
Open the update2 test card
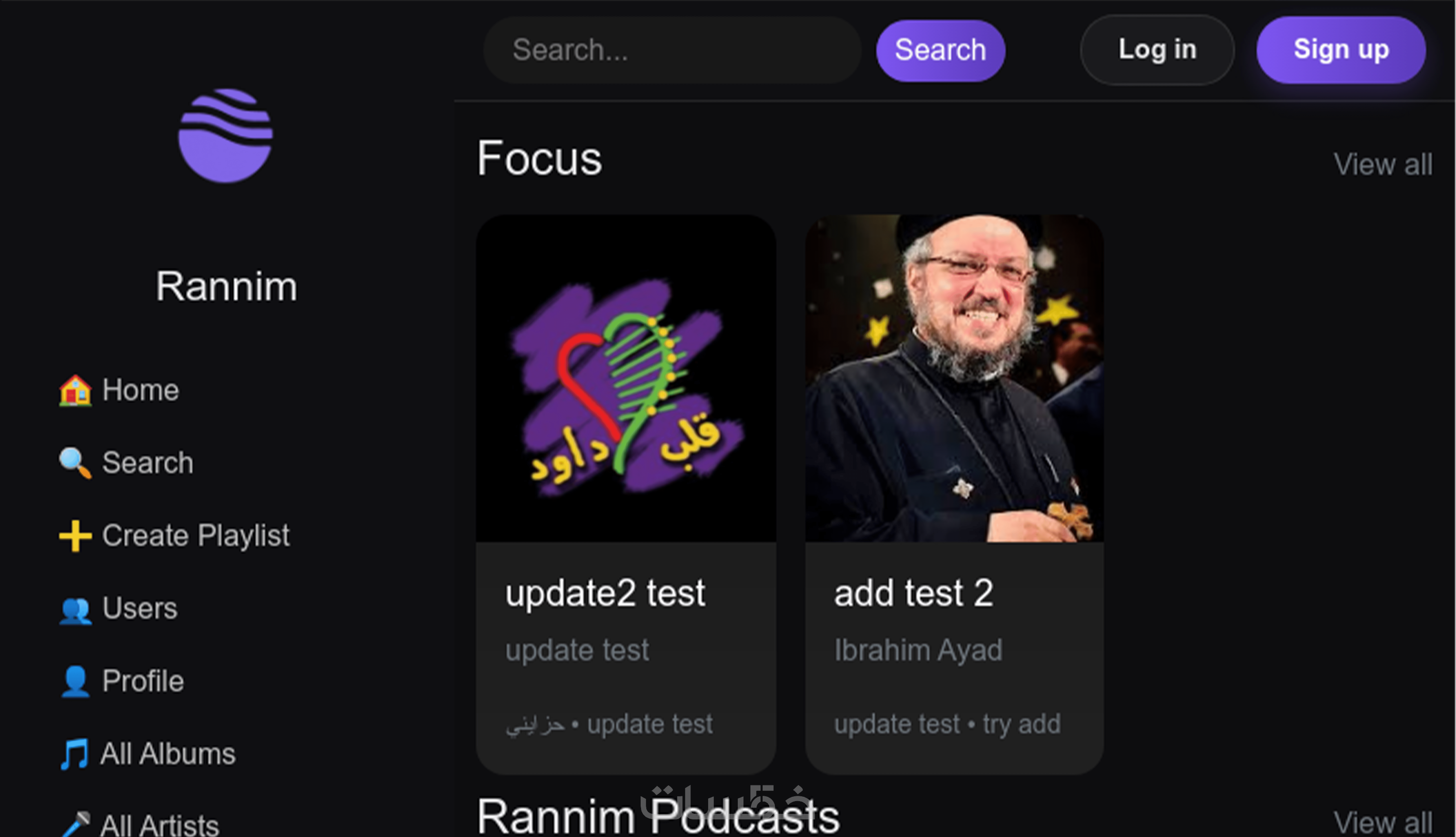[x=626, y=494]
